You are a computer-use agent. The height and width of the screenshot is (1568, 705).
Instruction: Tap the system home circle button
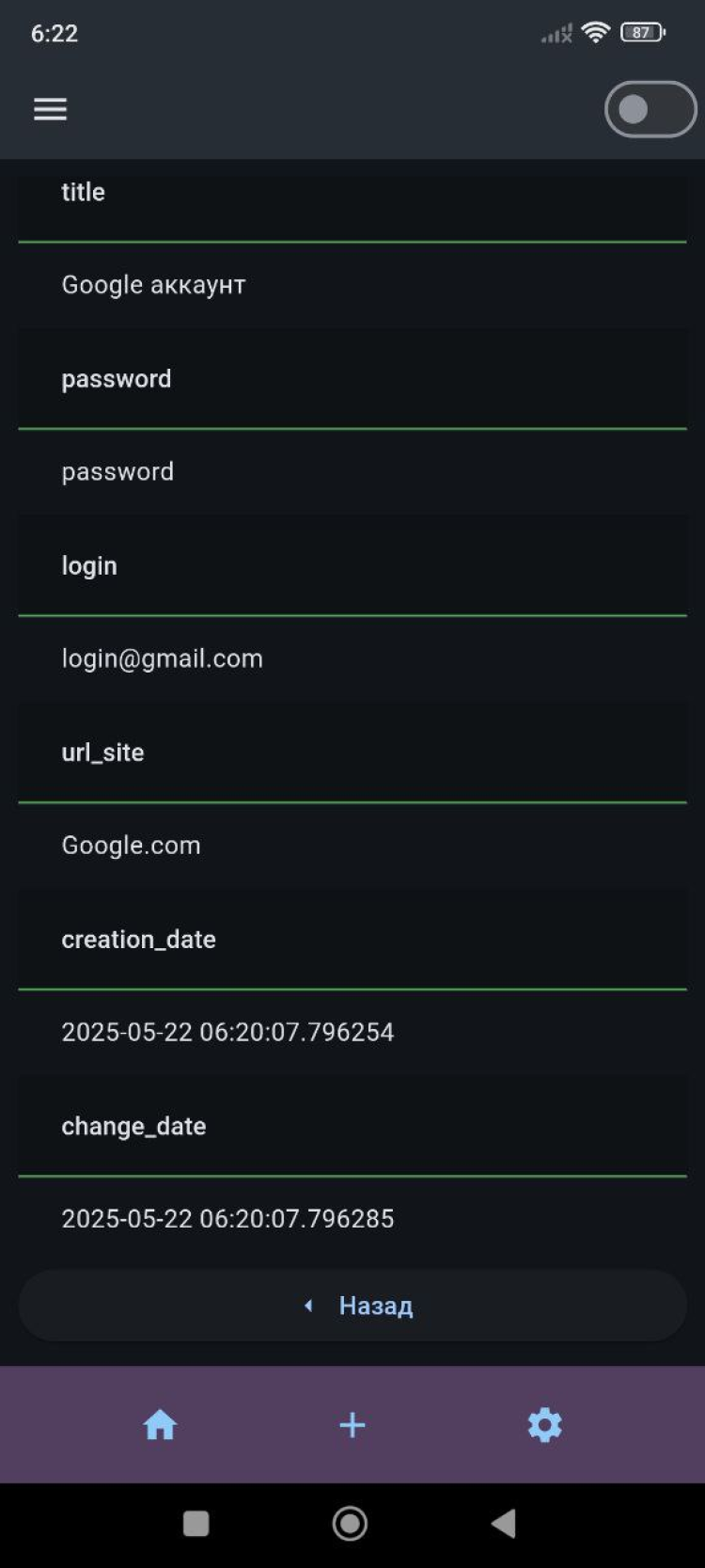tap(350, 1523)
